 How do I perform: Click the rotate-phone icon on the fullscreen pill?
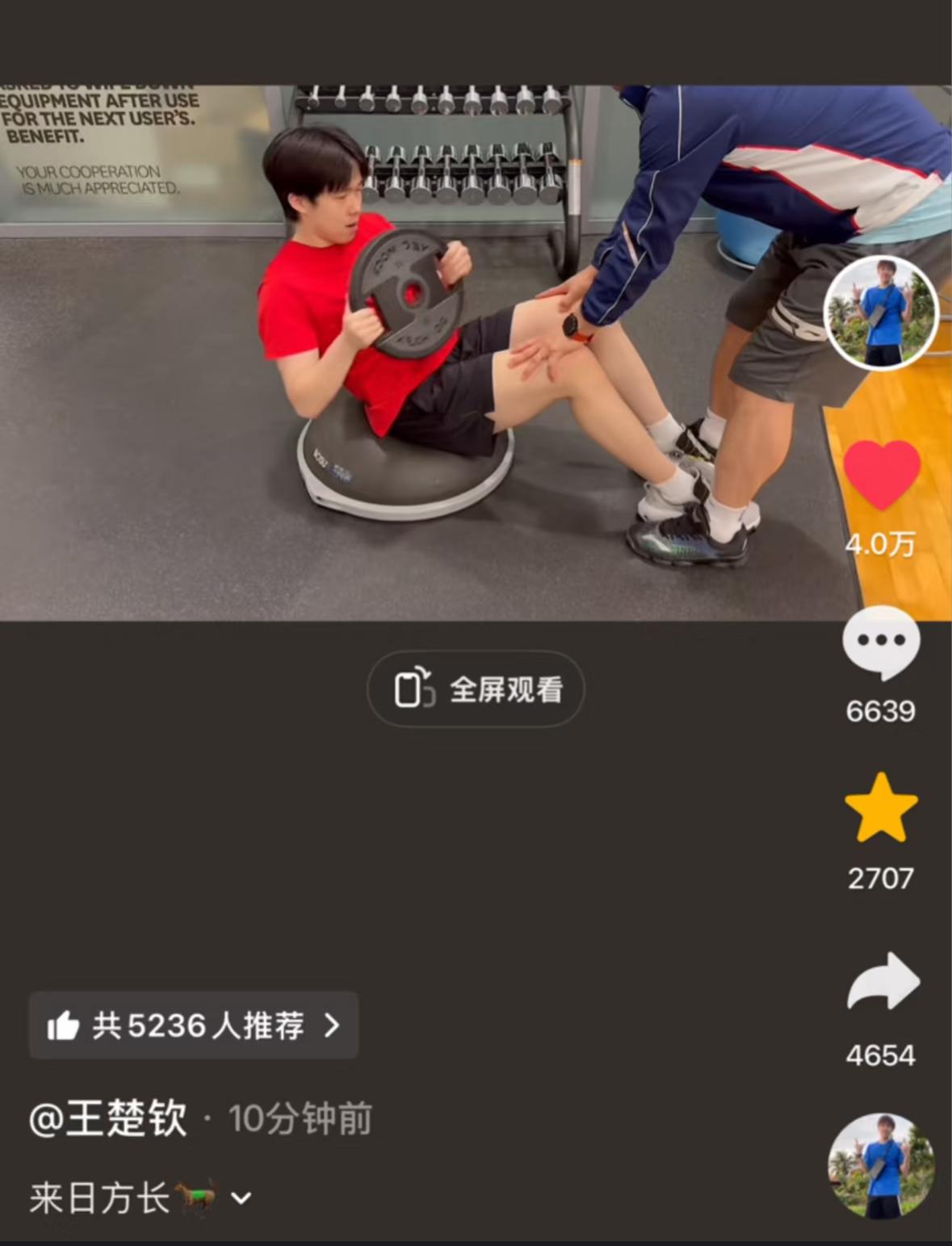[416, 689]
